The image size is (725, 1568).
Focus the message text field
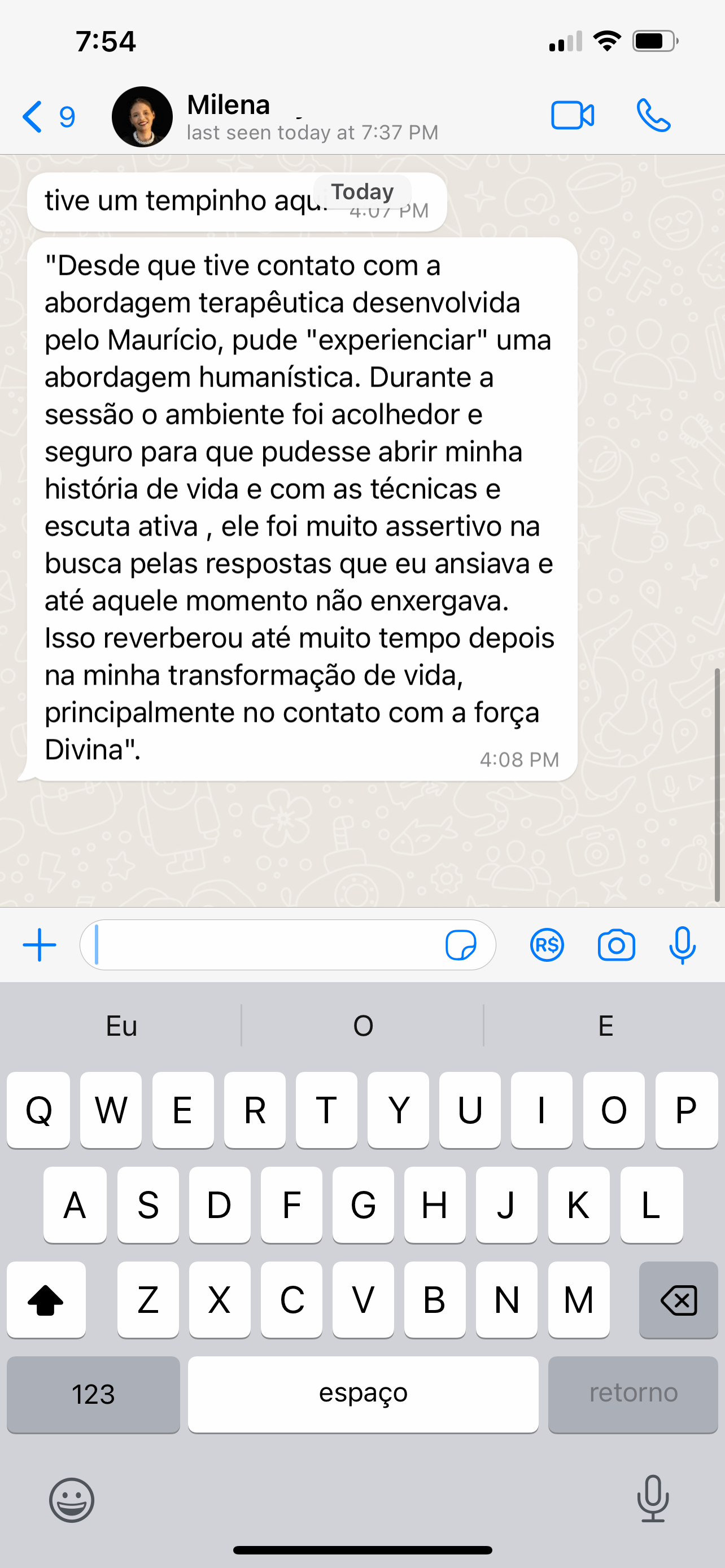click(262, 945)
